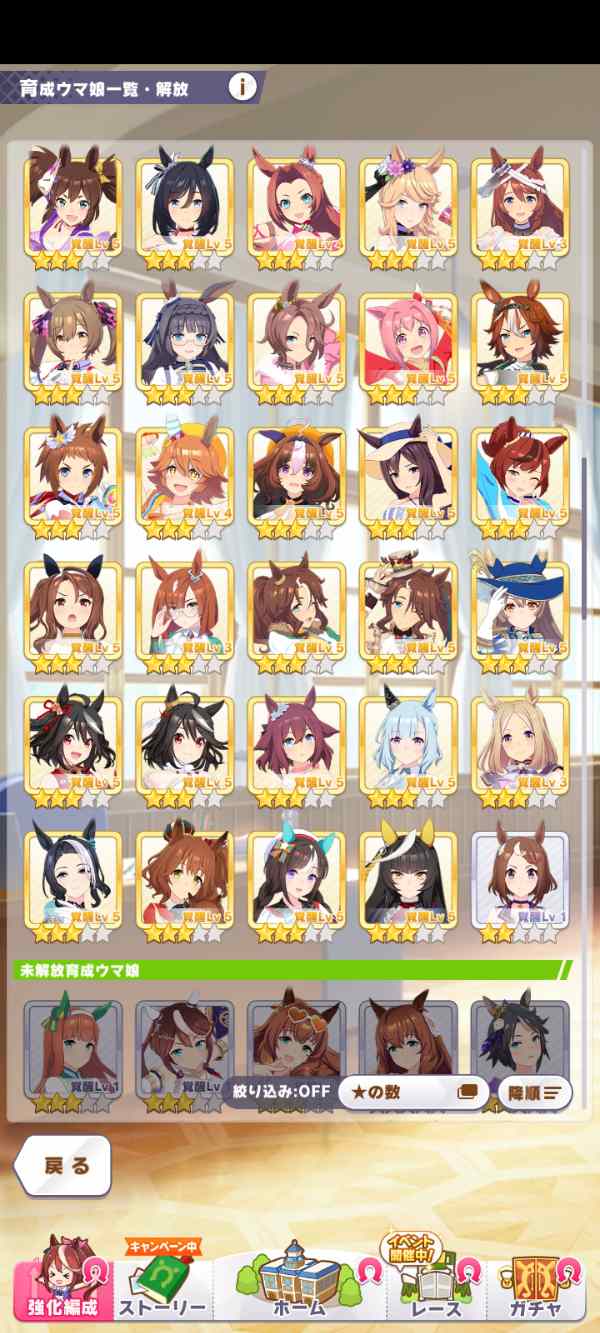Open the light-blue-haired character card
Viewport: 600px width, 1333px height.
[408, 745]
